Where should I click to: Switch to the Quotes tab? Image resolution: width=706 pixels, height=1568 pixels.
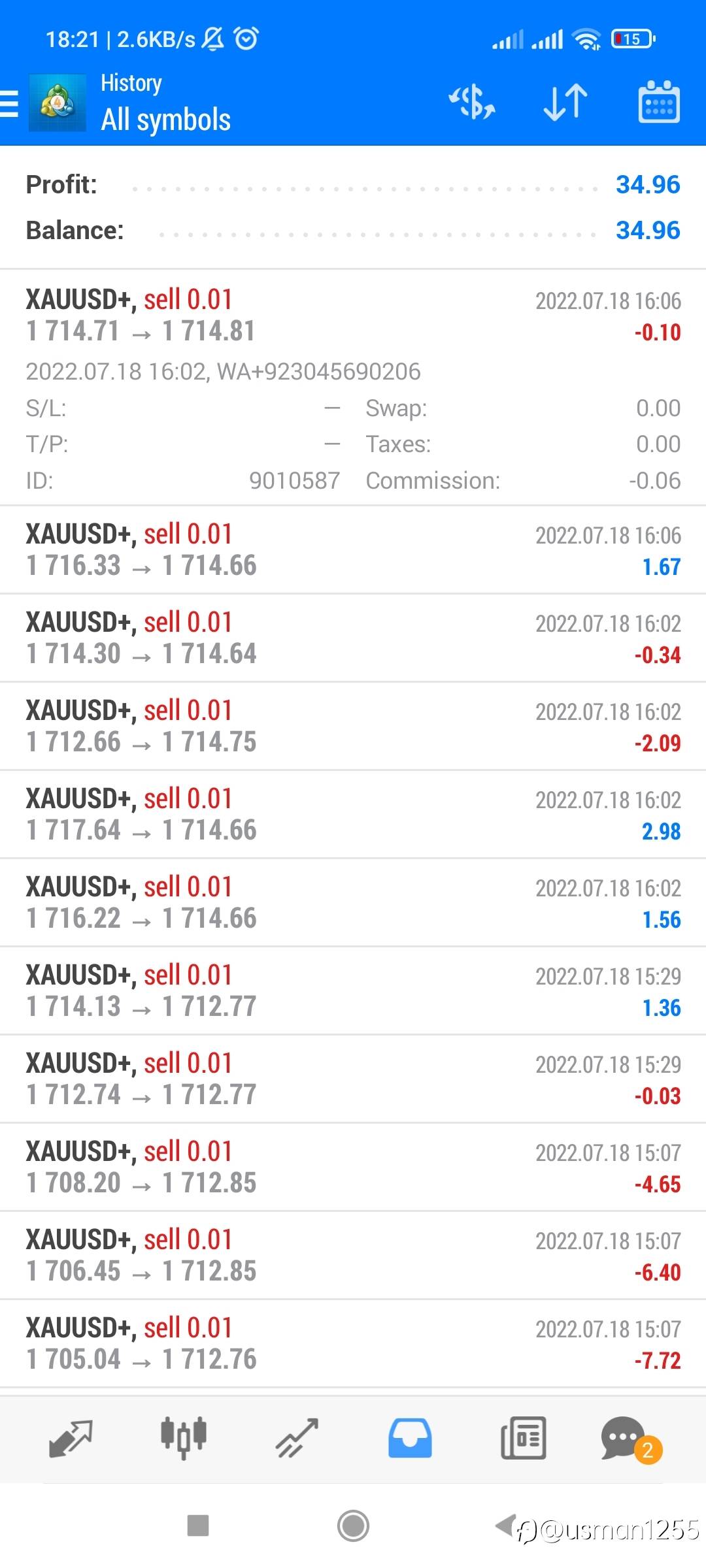[x=71, y=1438]
